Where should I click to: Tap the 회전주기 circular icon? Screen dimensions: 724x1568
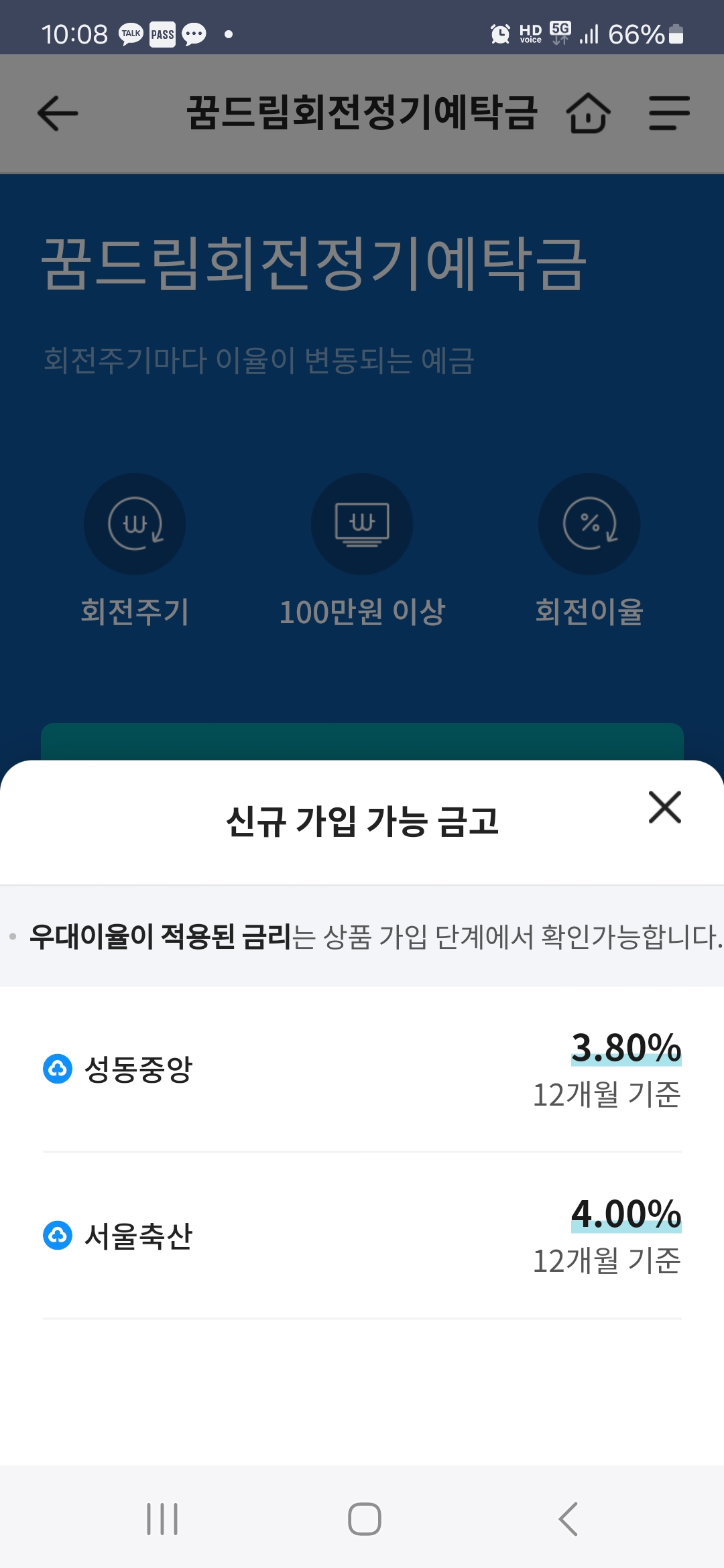click(x=134, y=525)
